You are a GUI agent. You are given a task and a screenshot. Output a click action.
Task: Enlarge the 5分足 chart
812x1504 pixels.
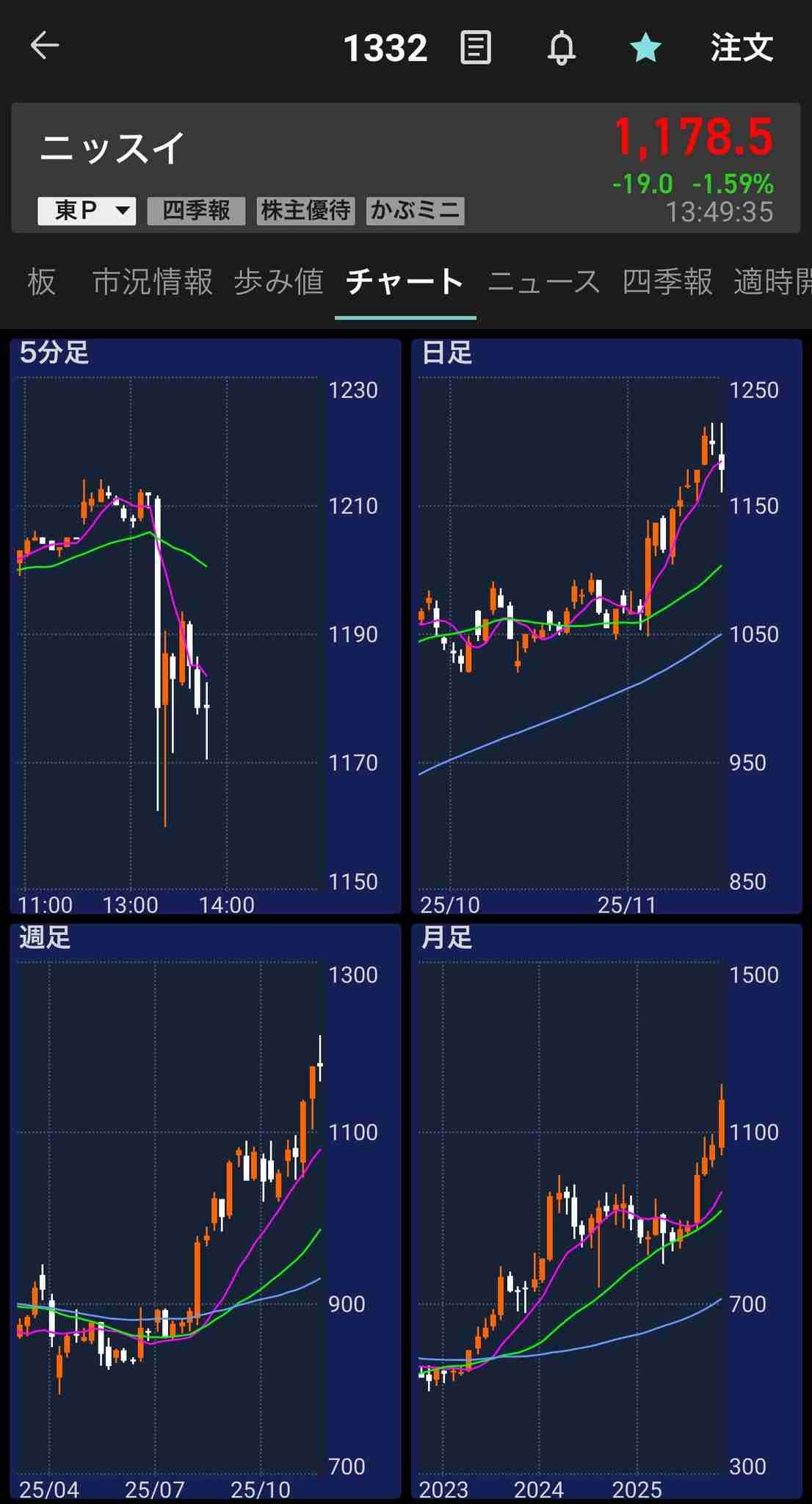[x=206, y=626]
